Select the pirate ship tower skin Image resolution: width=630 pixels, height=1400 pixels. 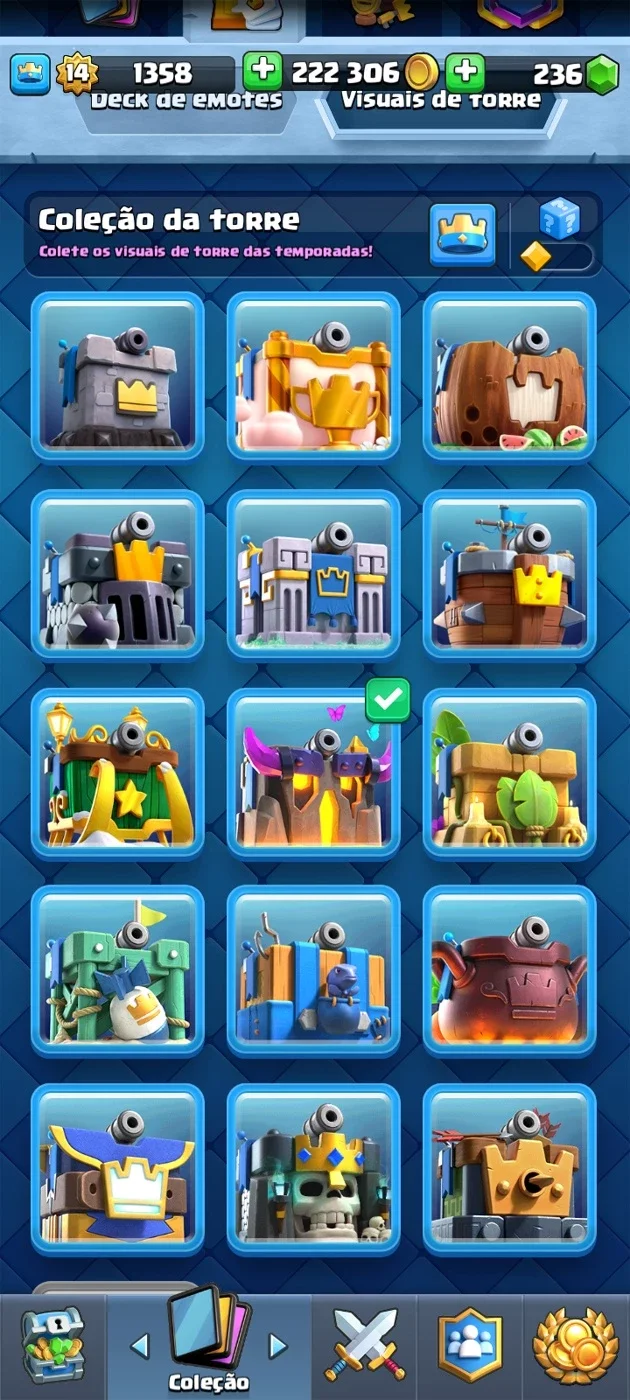tap(510, 574)
